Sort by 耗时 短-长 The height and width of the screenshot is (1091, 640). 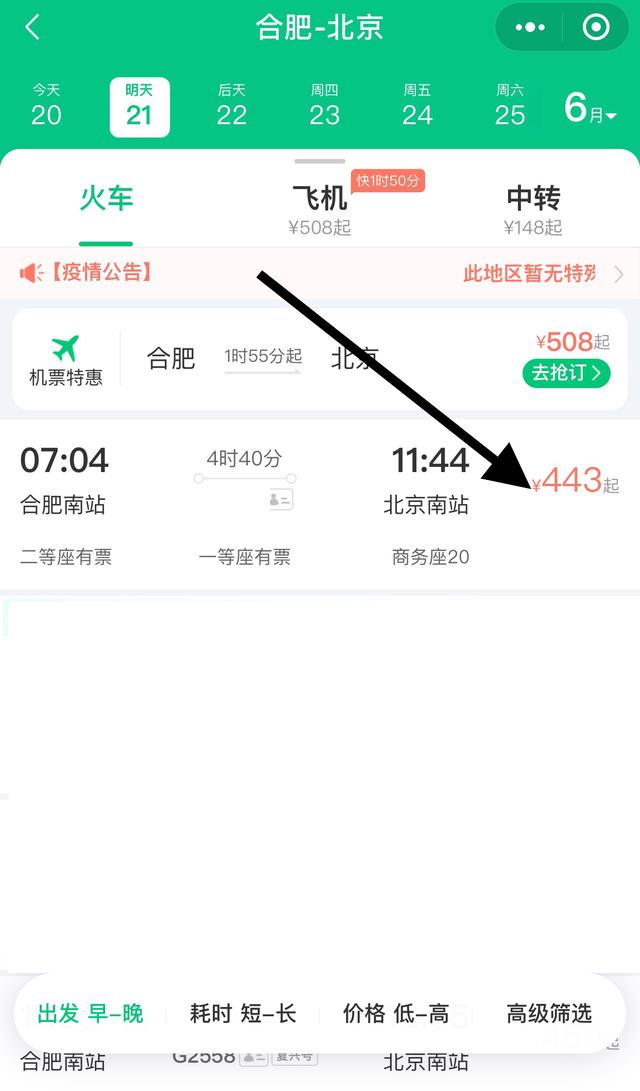click(243, 1014)
